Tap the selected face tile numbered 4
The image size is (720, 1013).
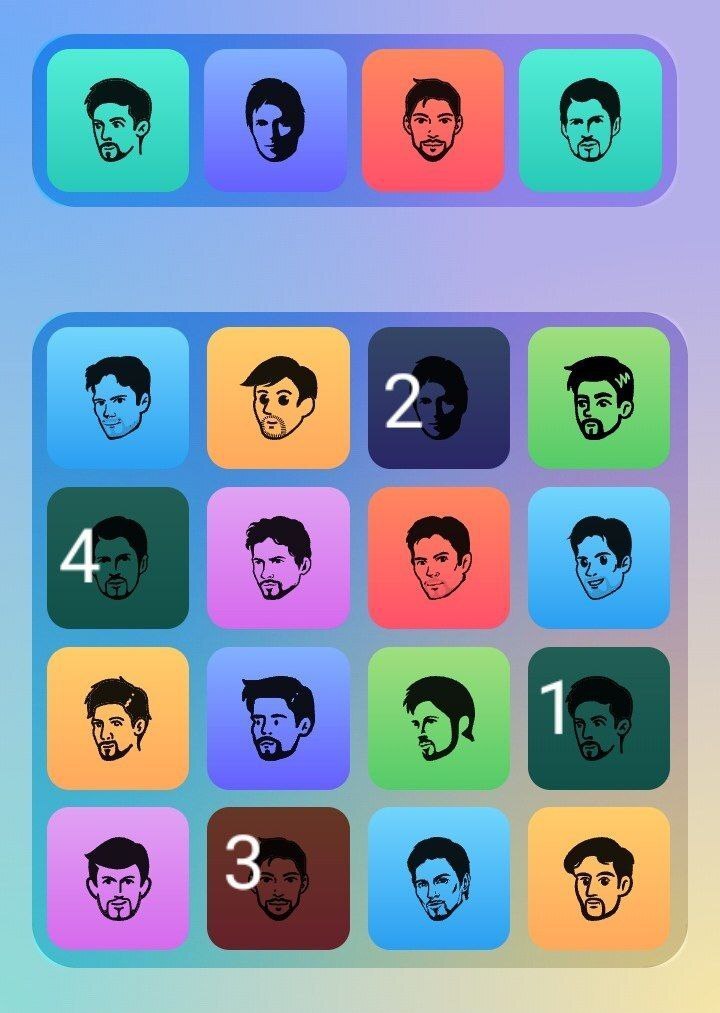tap(118, 558)
